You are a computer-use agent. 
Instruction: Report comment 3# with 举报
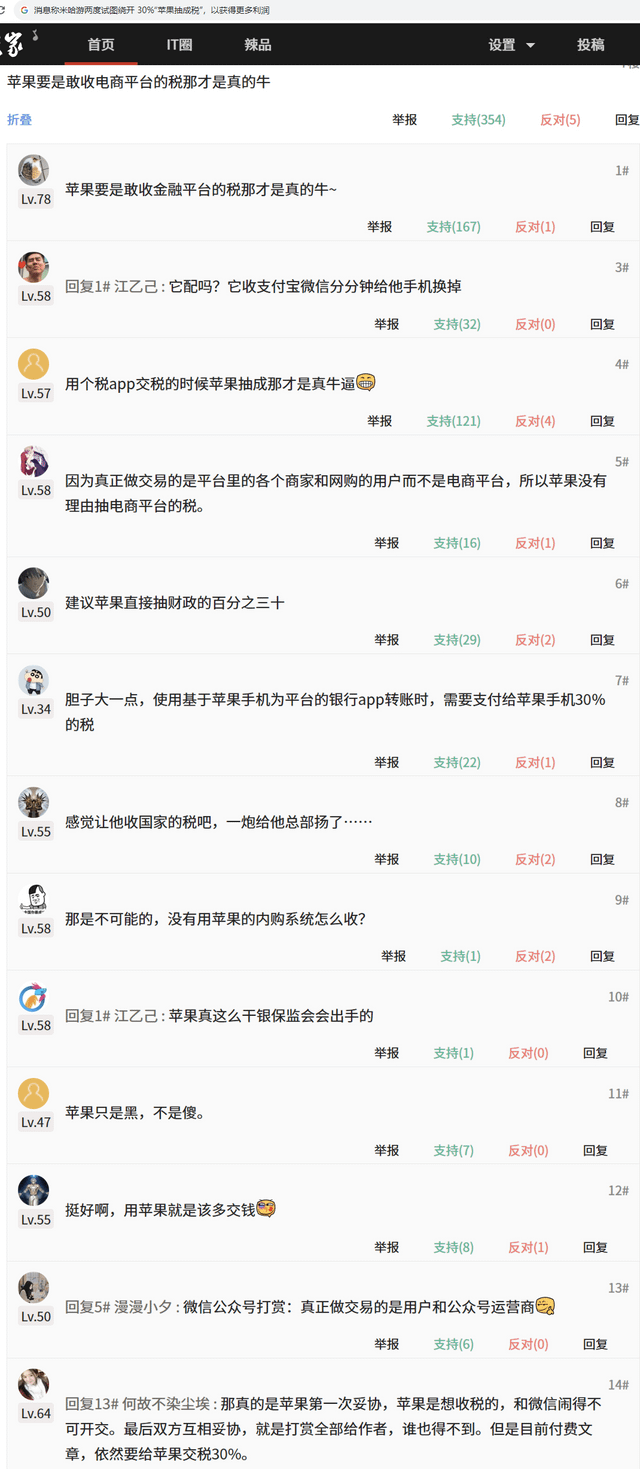(x=387, y=324)
